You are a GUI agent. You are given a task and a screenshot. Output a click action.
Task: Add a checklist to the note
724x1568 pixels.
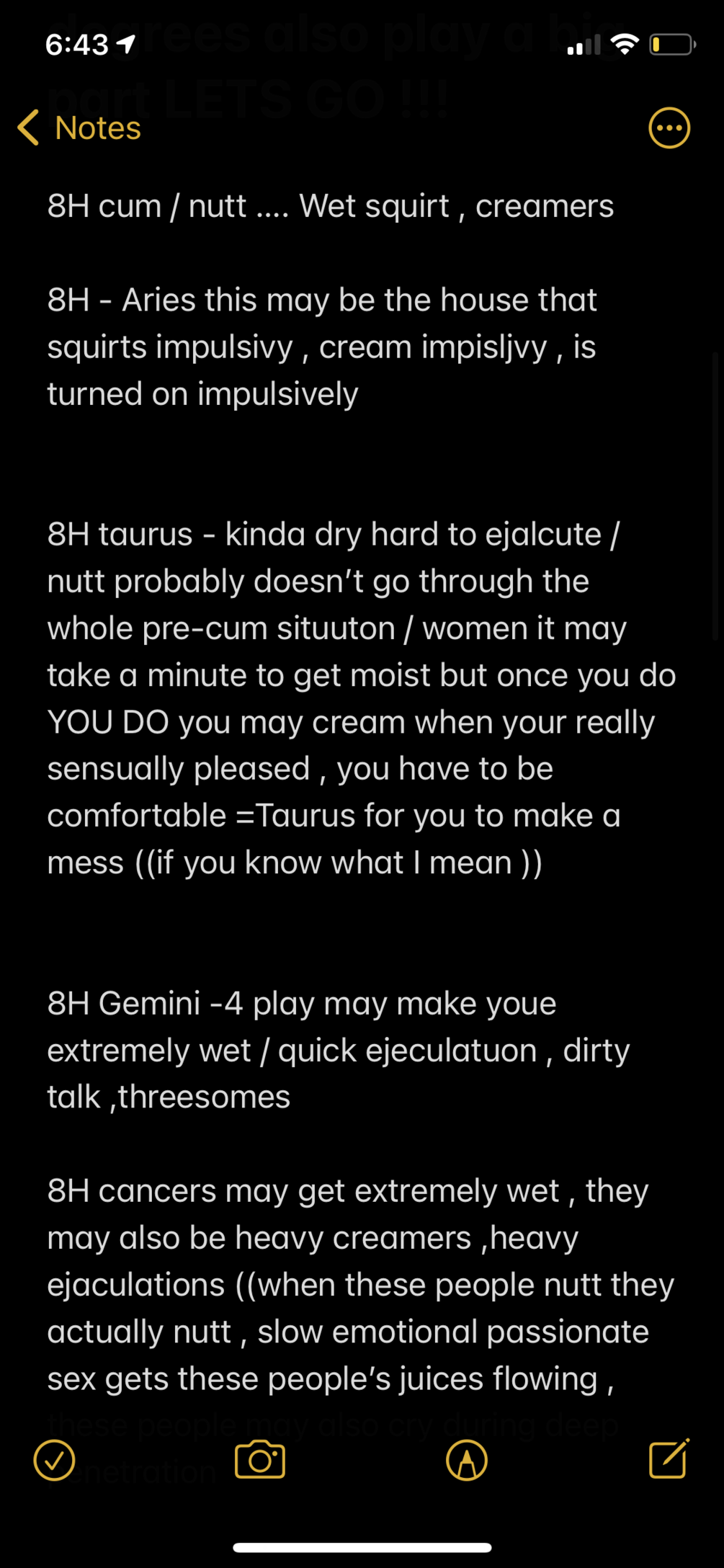click(x=54, y=1460)
